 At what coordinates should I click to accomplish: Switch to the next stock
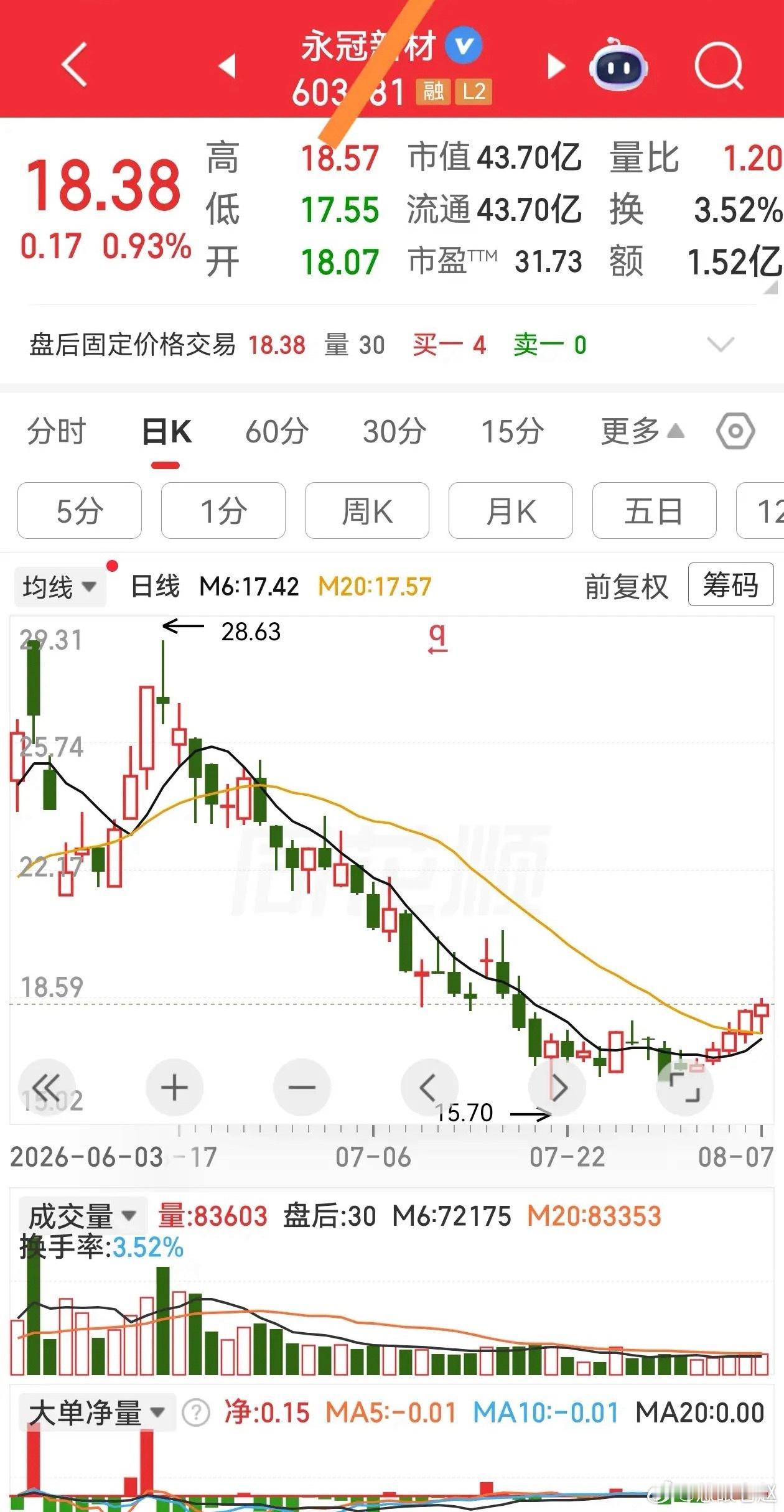(x=555, y=66)
